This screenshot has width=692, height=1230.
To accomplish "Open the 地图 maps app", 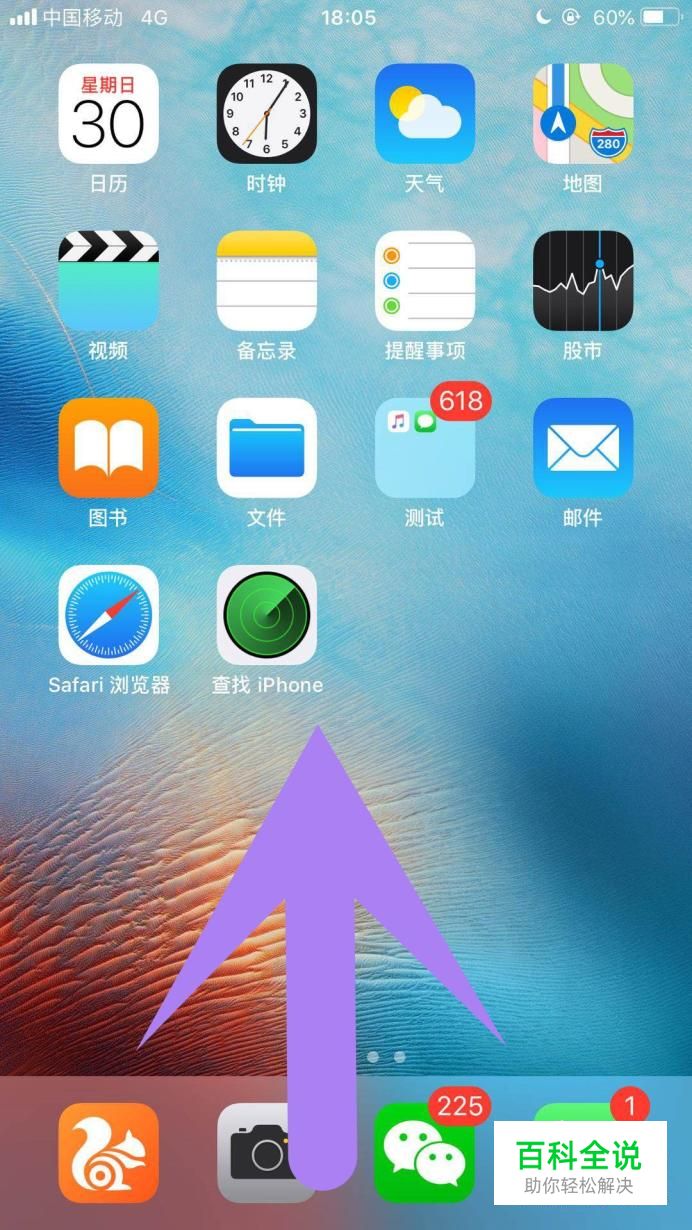I will (x=582, y=114).
